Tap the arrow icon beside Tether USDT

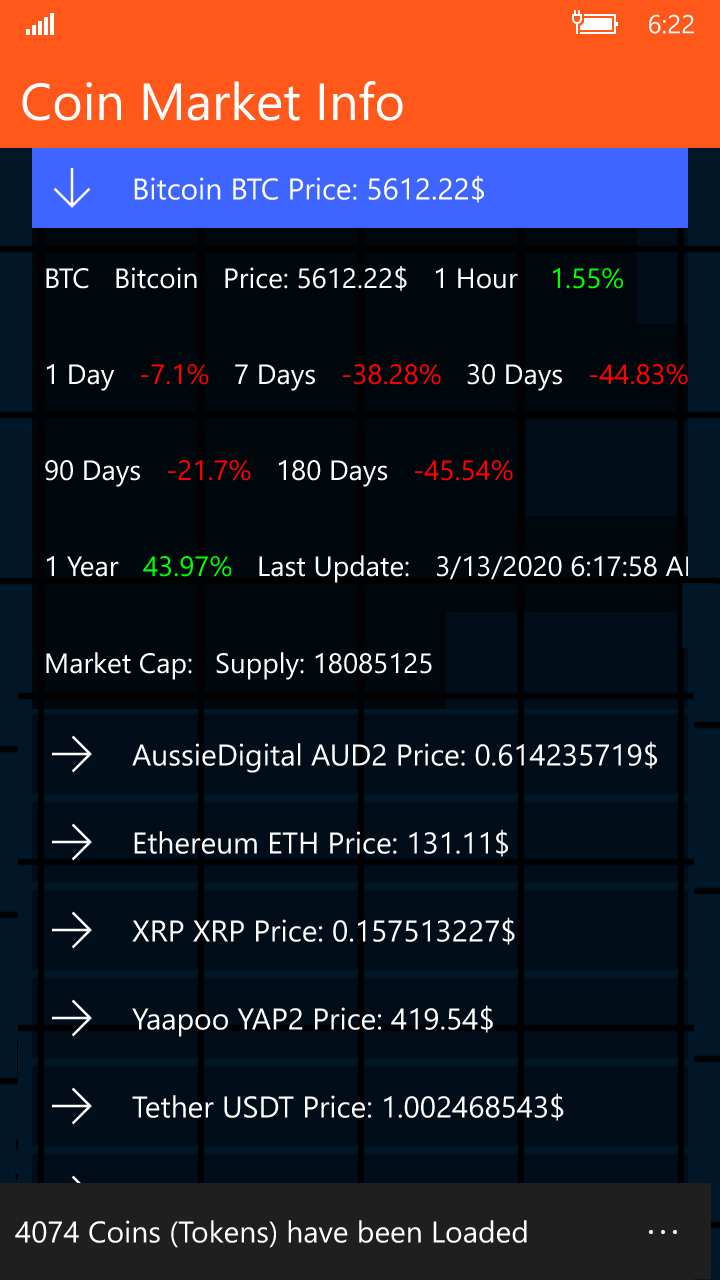pos(71,1107)
